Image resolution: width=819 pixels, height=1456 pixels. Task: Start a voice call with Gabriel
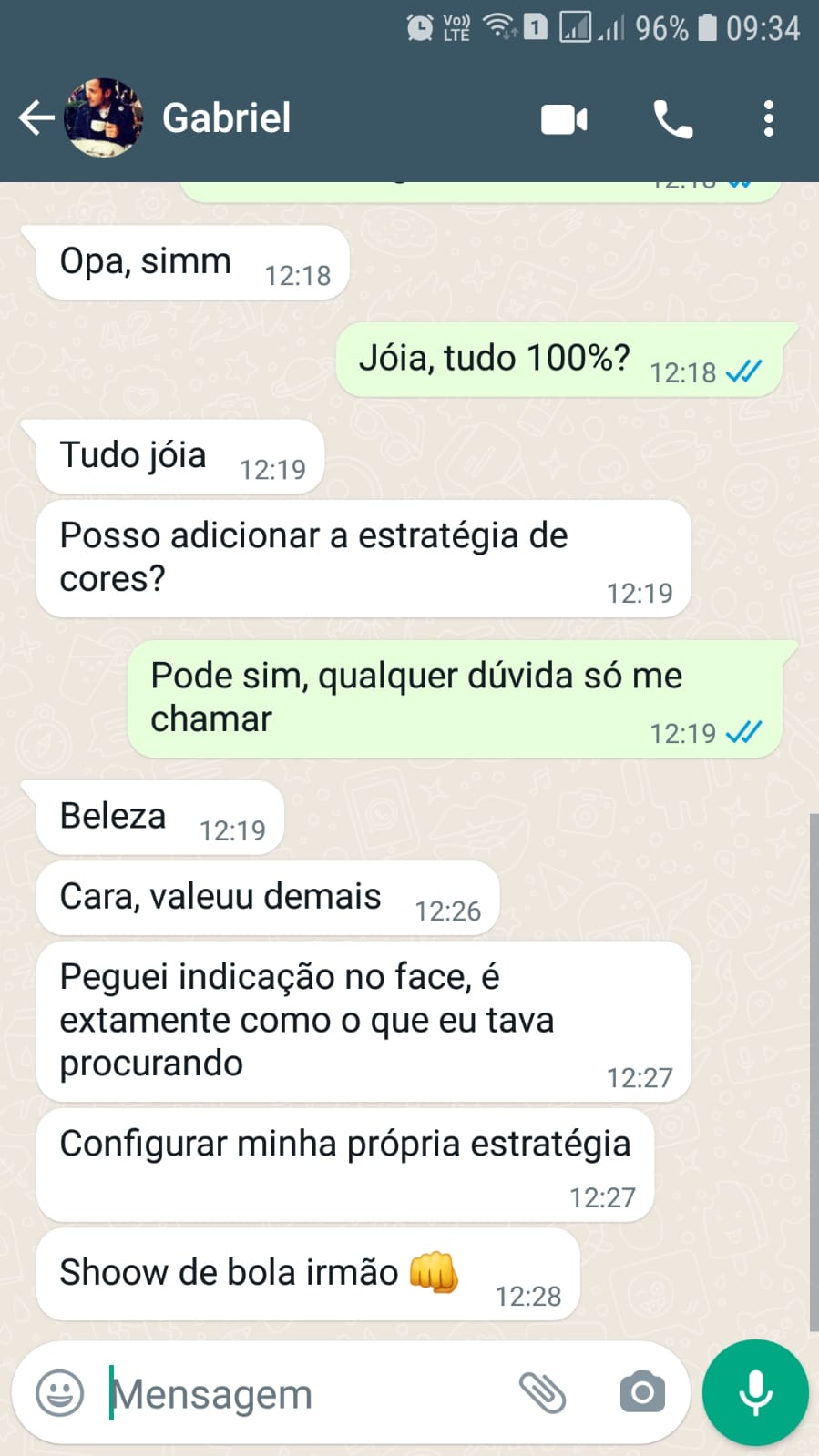[672, 117]
